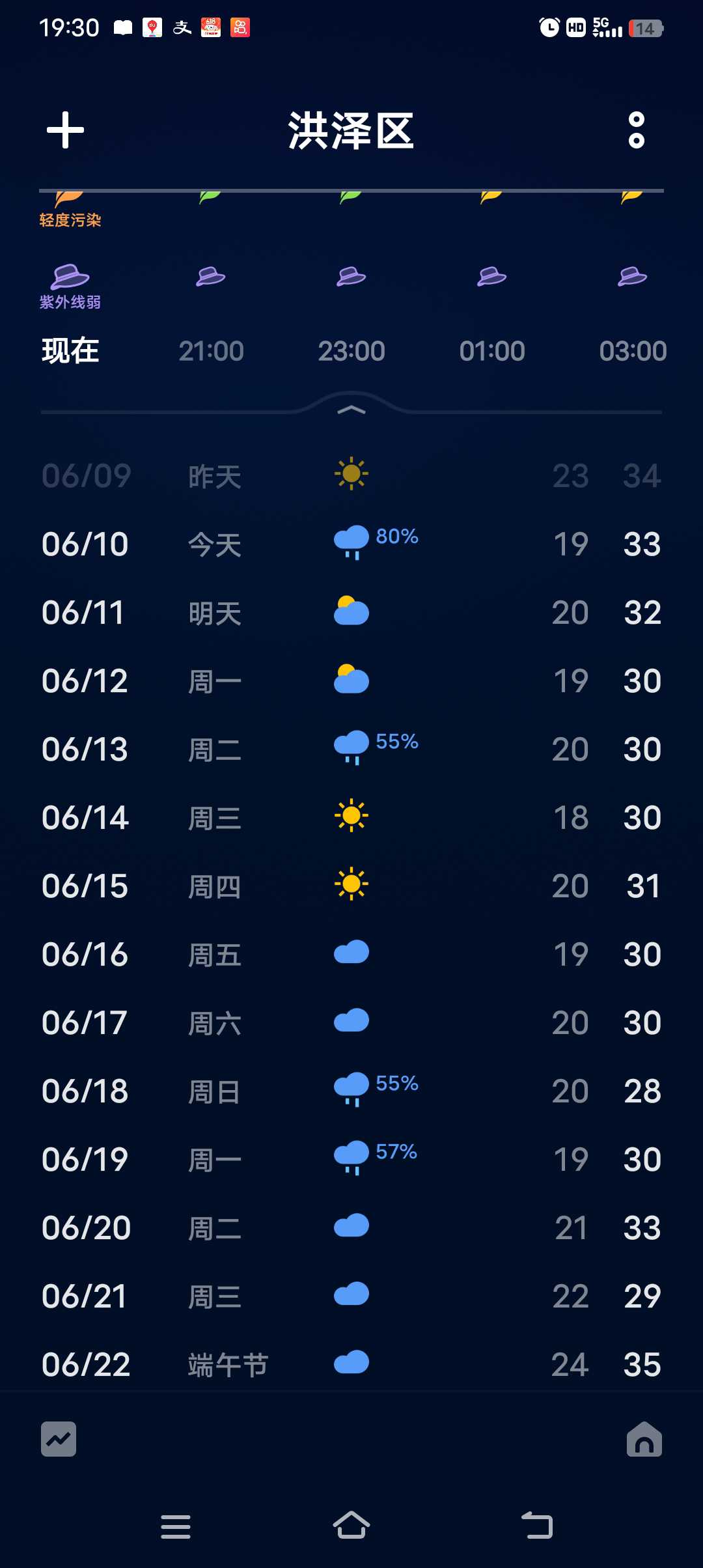
Task: Open the 06/18 Sunday forecast row
Action: [351, 1091]
